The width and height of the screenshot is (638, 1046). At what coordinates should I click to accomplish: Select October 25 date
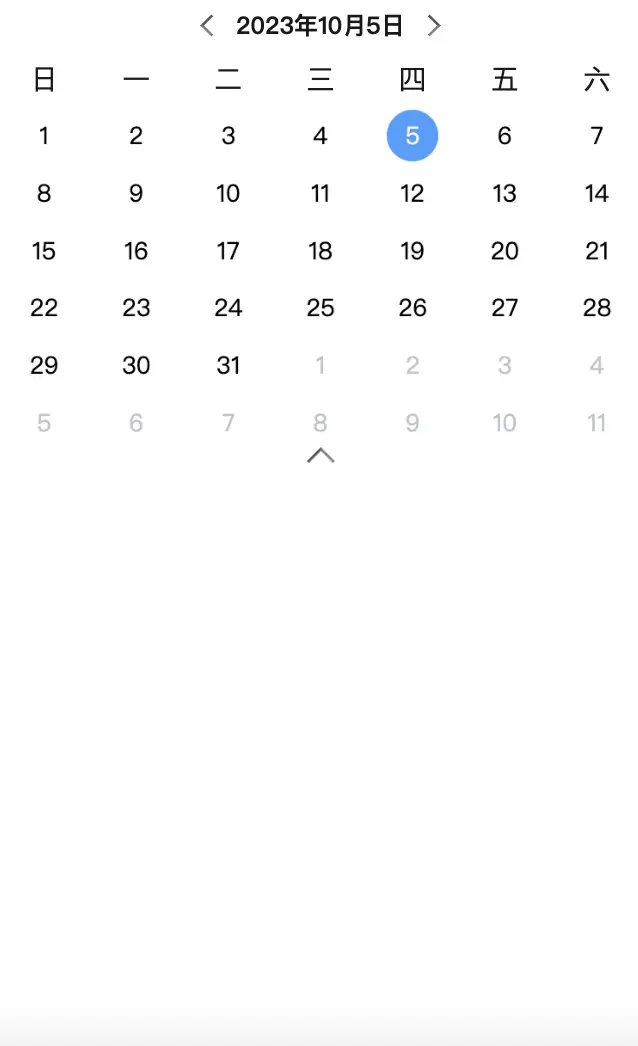tap(320, 308)
